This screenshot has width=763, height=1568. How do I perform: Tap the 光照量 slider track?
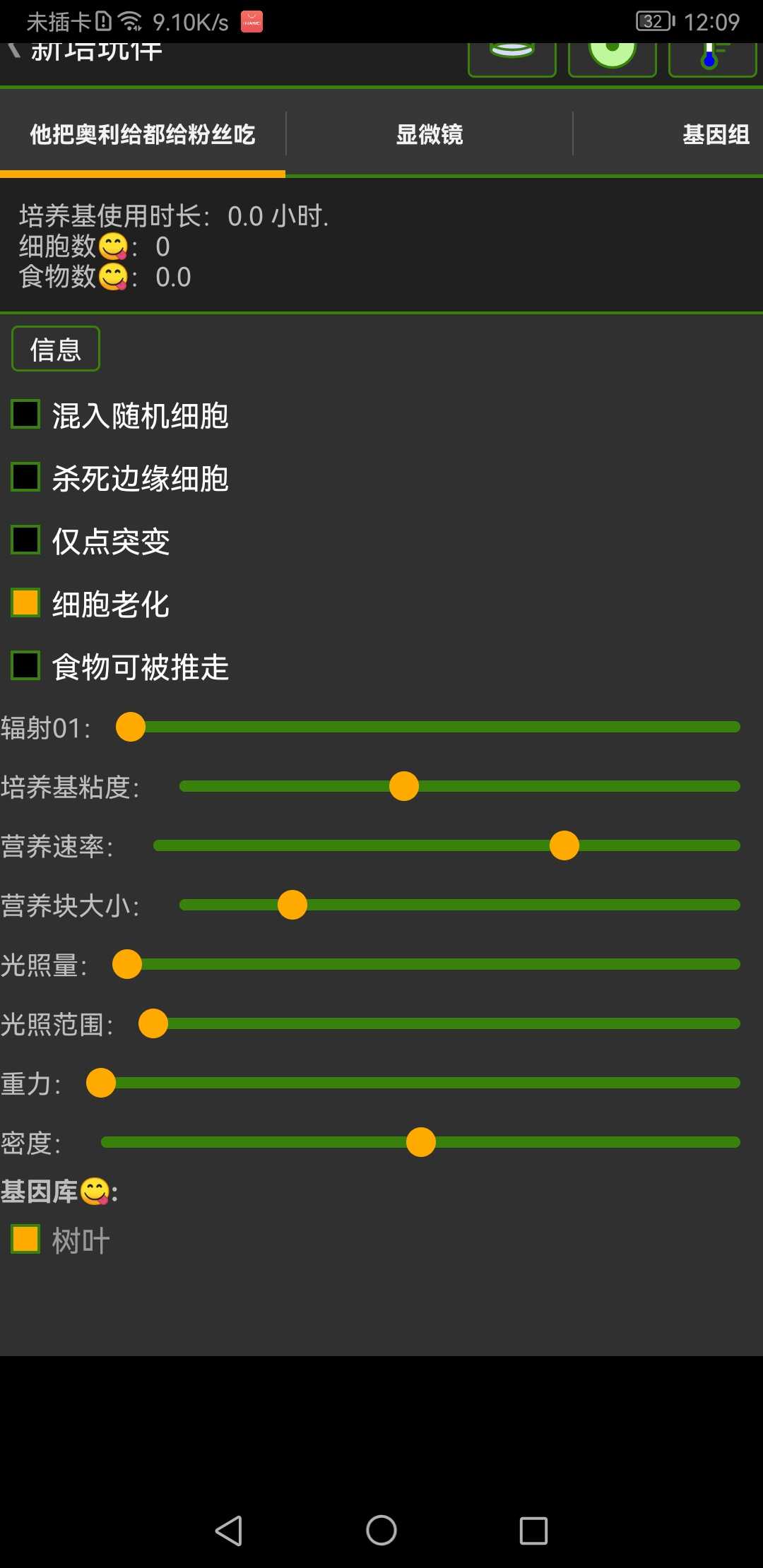point(427,964)
